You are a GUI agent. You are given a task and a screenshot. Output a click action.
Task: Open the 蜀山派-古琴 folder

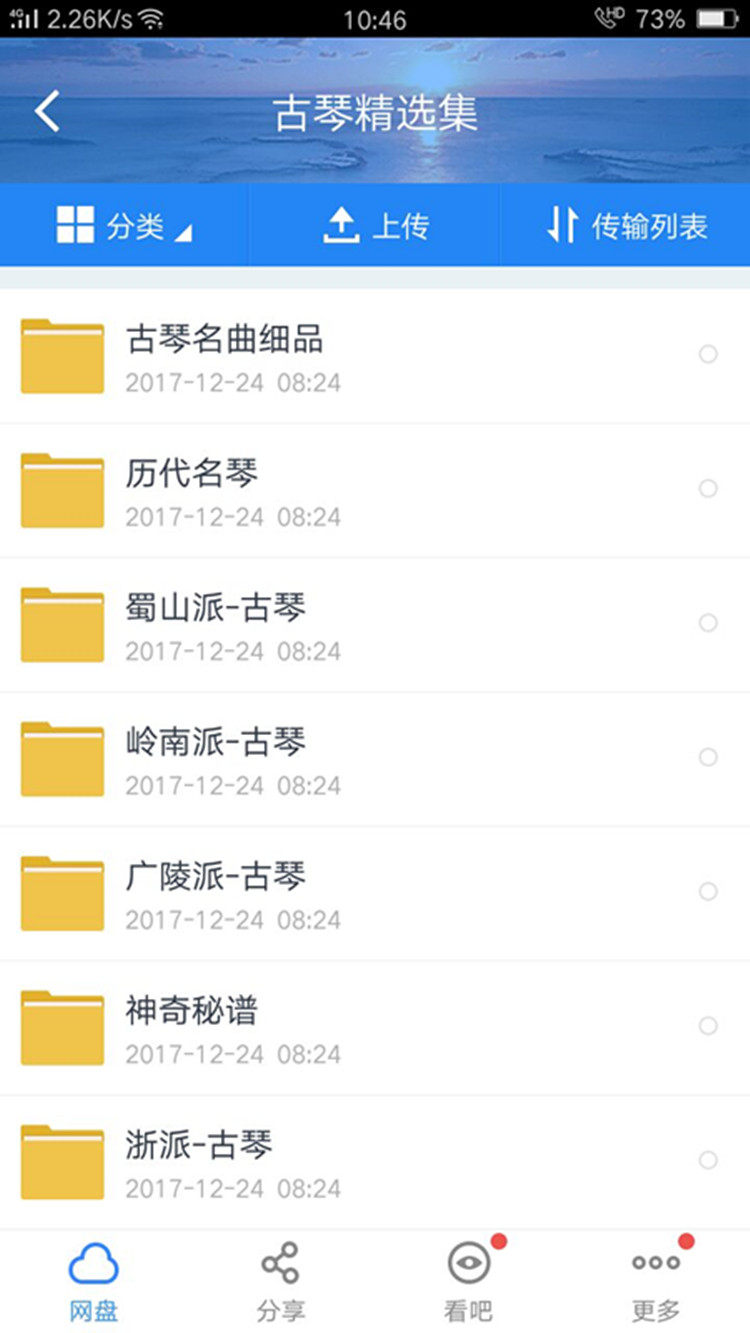[x=375, y=624]
